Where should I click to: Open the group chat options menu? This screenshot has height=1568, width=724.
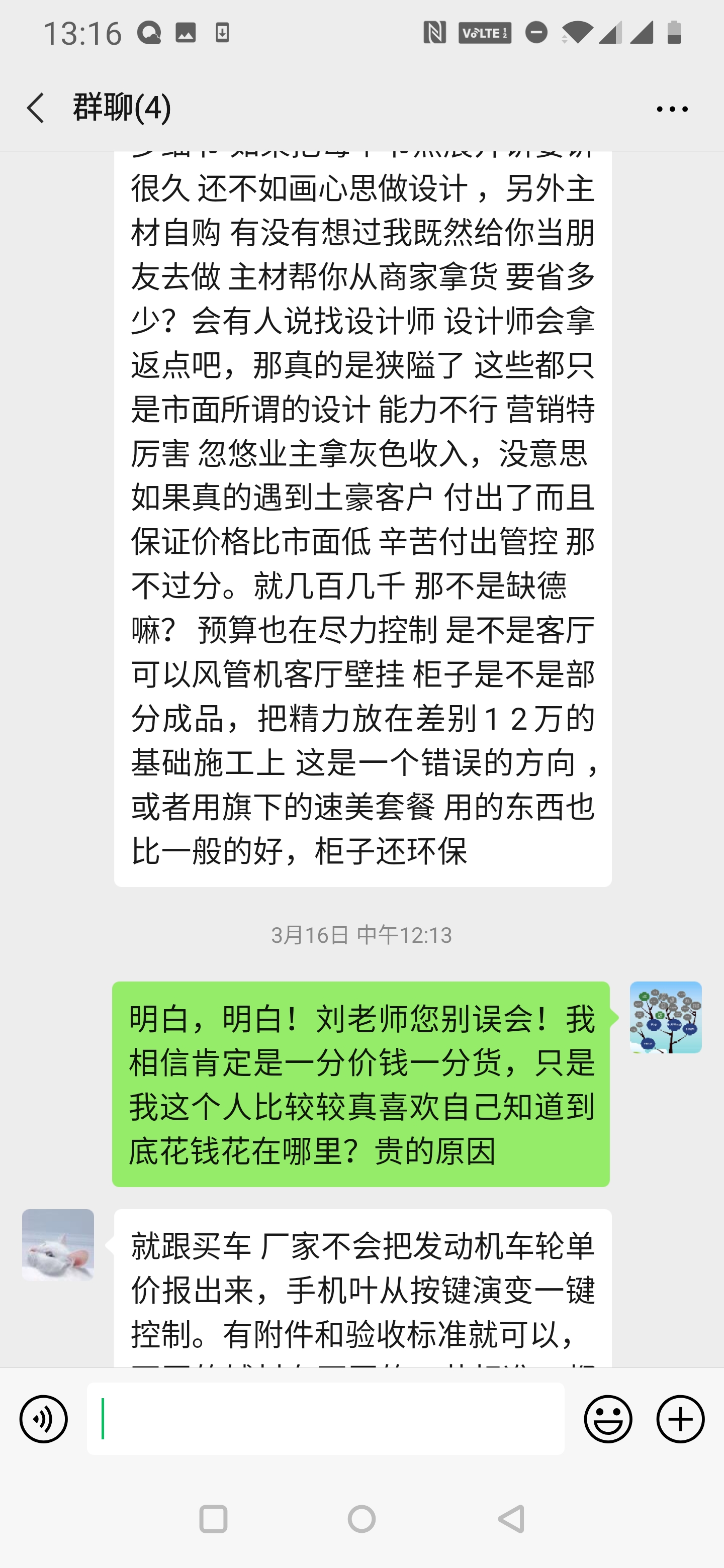tap(672, 110)
